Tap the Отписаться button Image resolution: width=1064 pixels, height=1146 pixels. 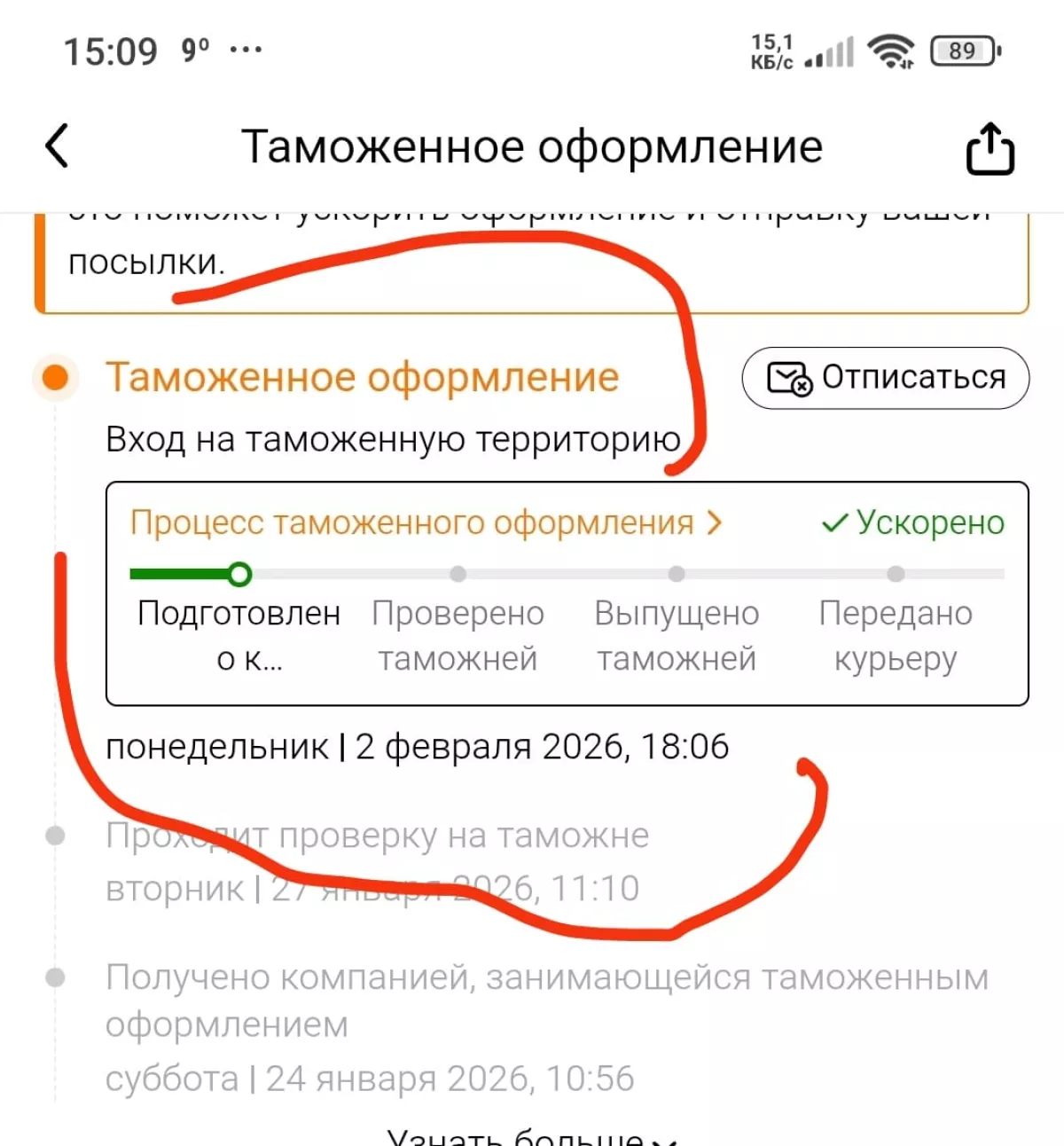coord(885,378)
